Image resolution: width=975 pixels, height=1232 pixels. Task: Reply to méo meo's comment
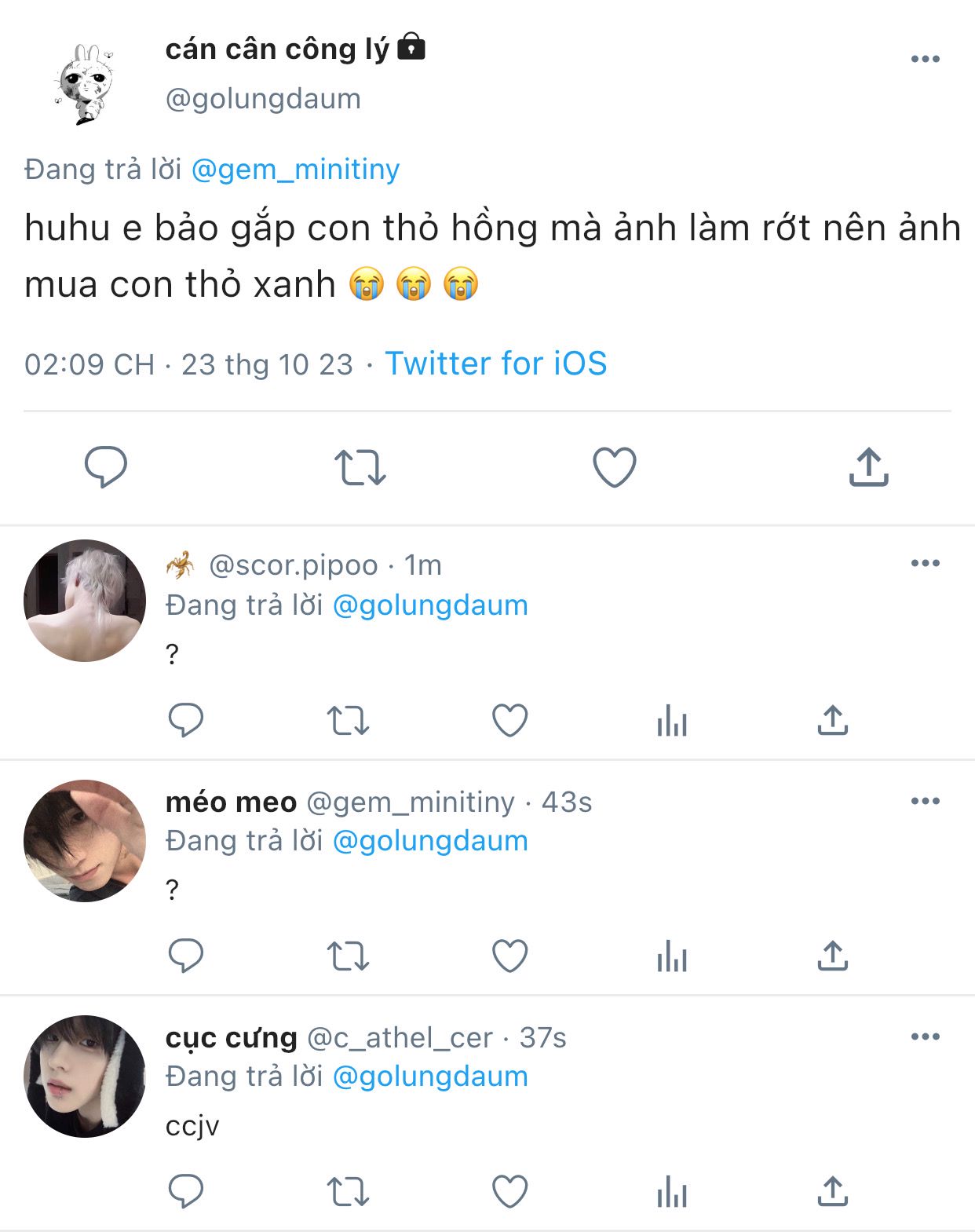186,956
